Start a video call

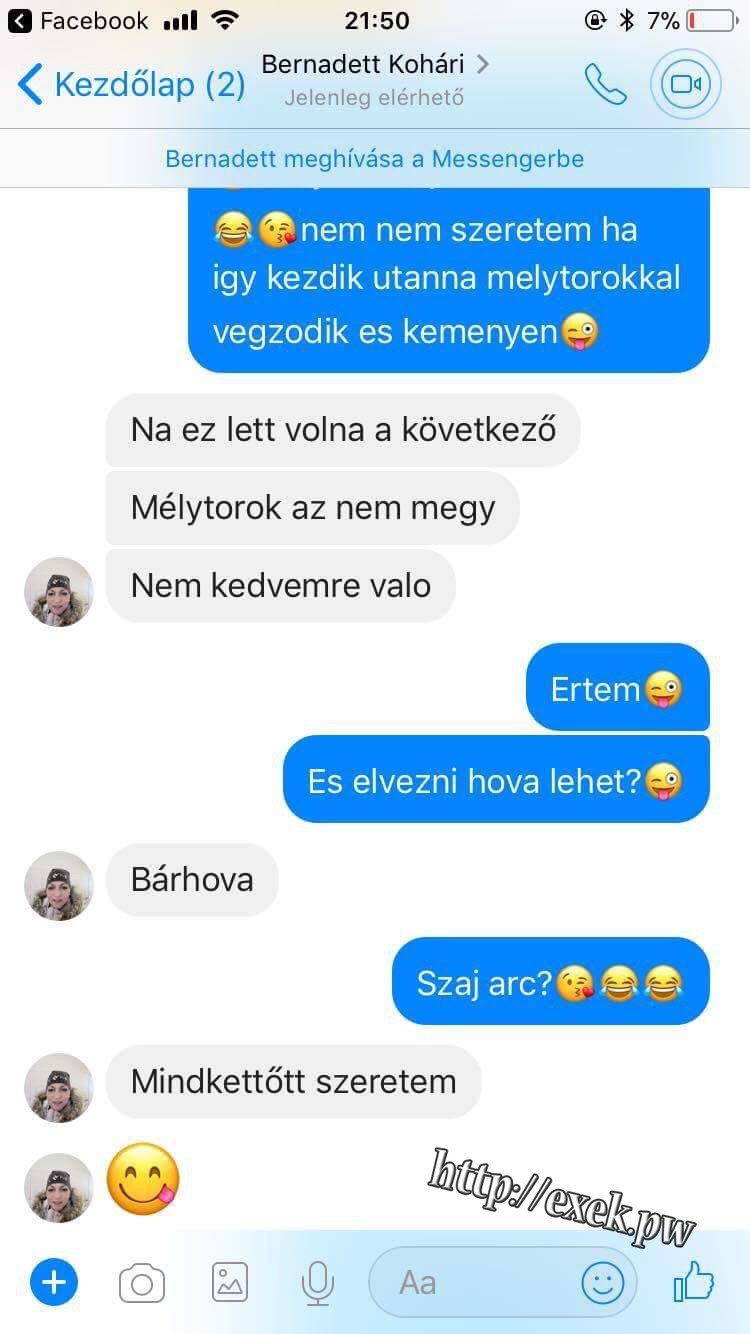[x=686, y=84]
